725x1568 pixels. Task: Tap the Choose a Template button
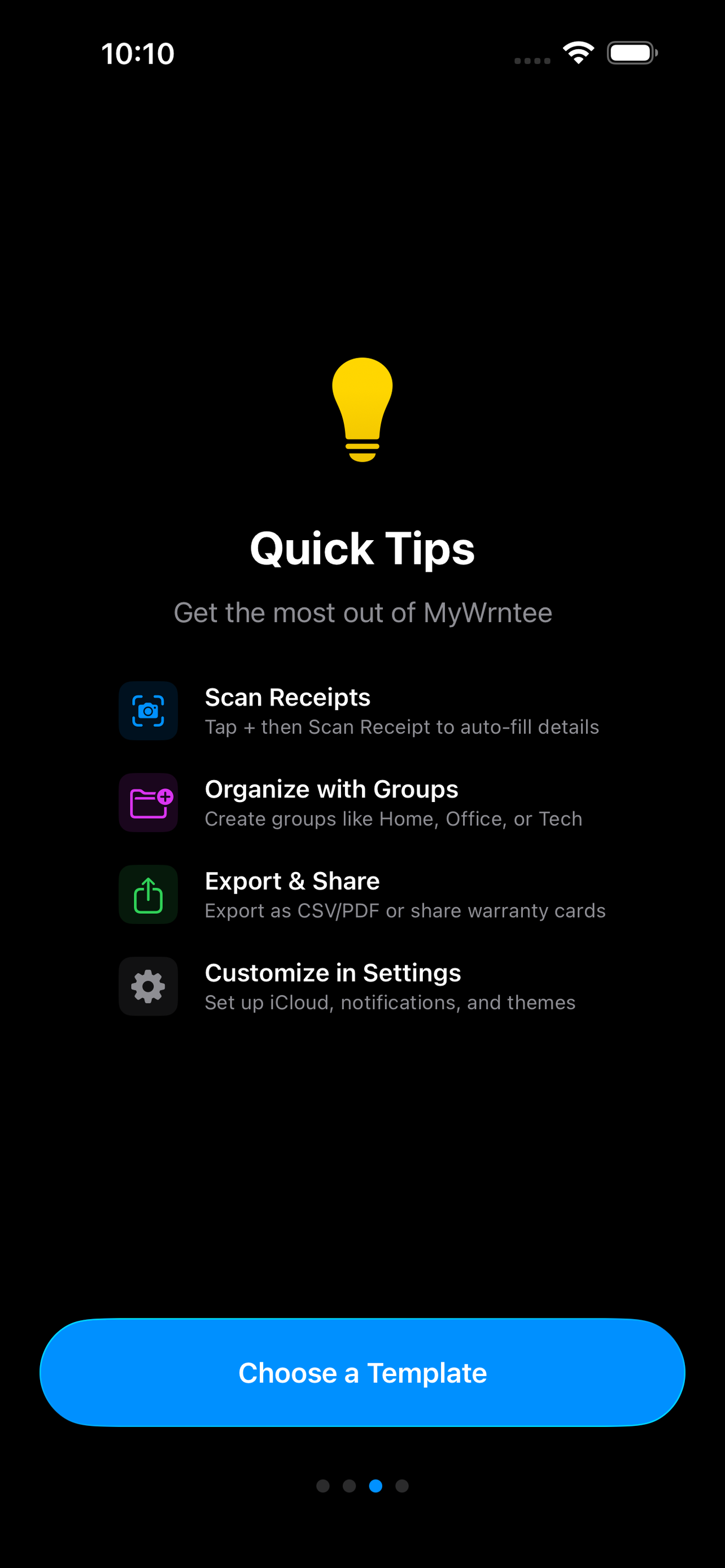(362, 1373)
